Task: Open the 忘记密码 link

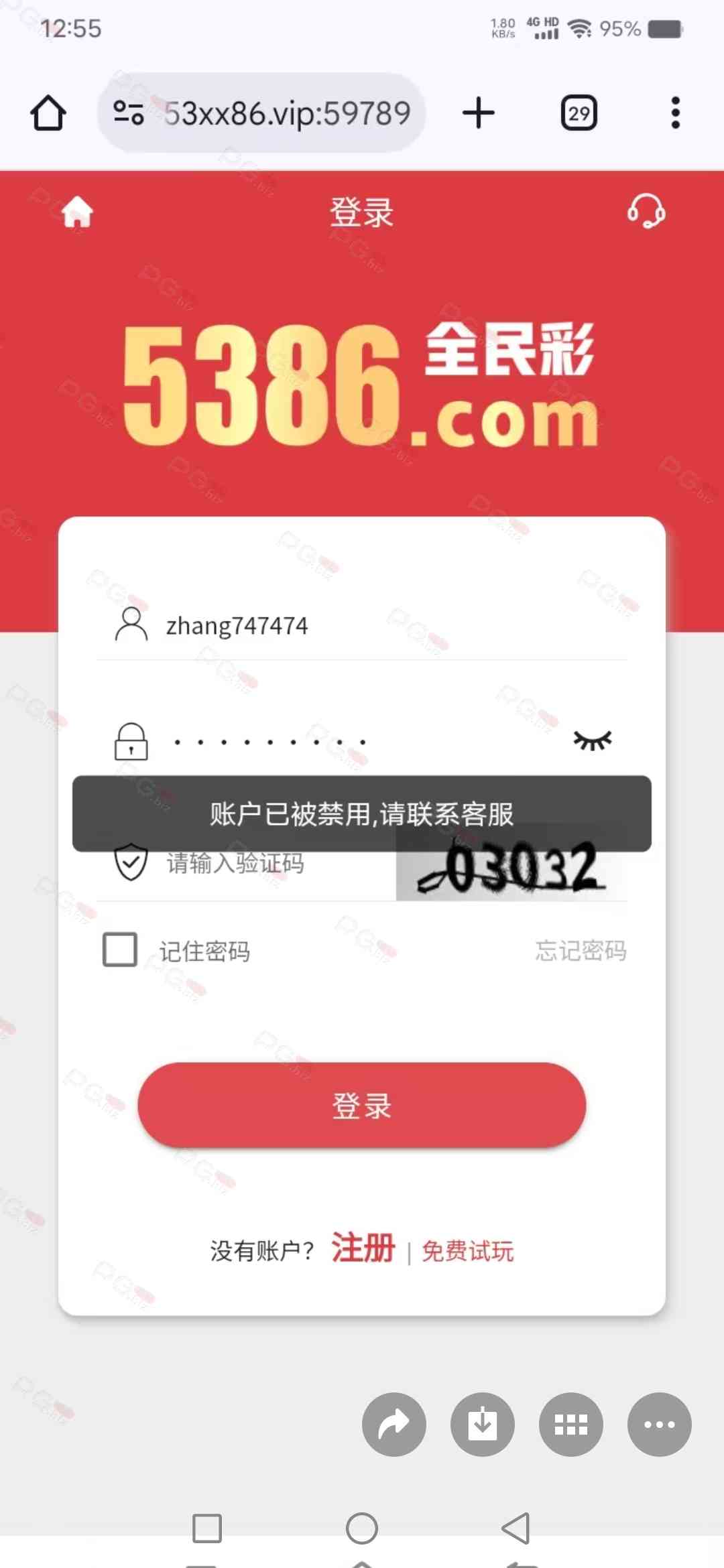Action: coord(581,950)
